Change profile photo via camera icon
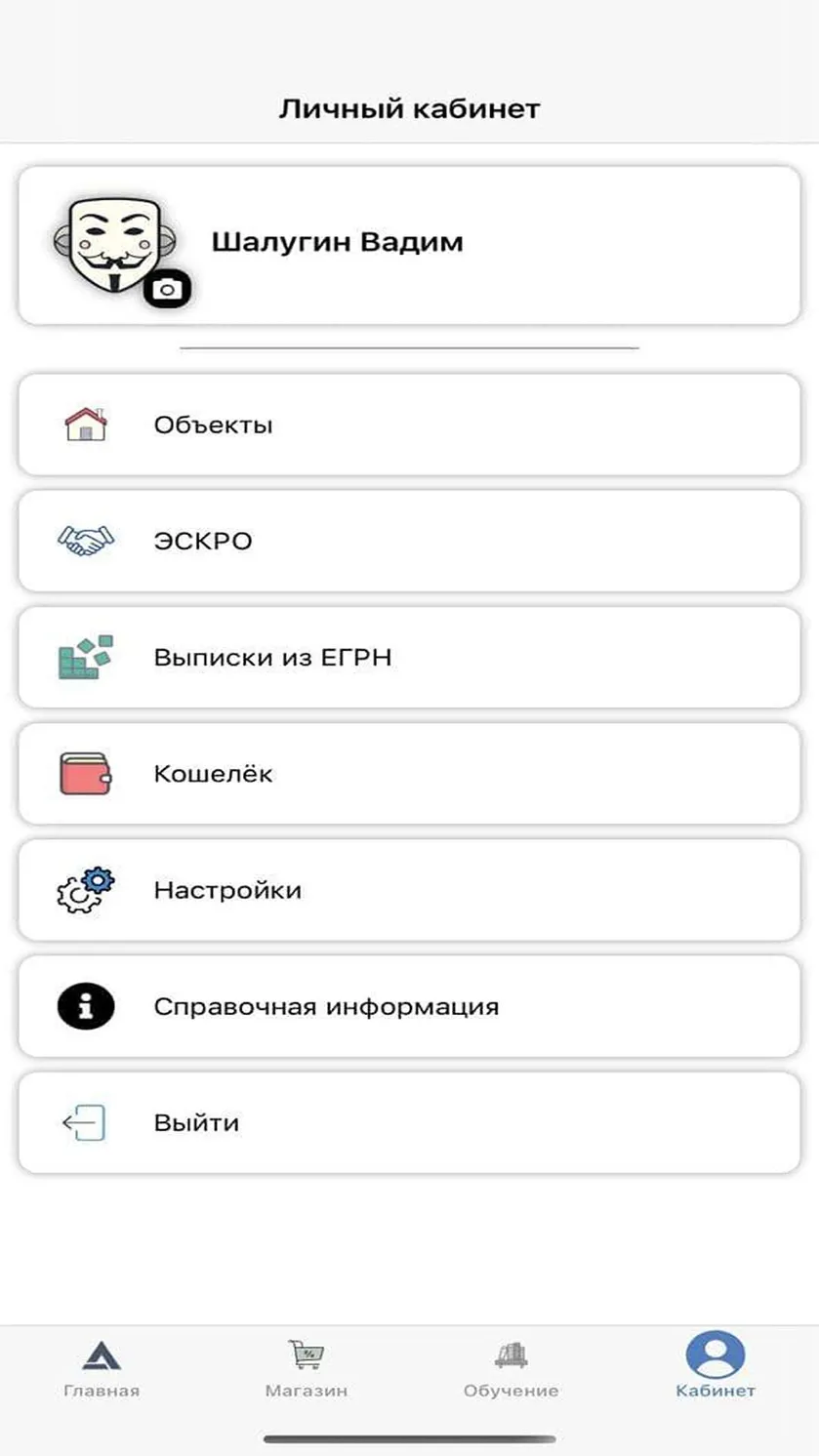 (168, 289)
